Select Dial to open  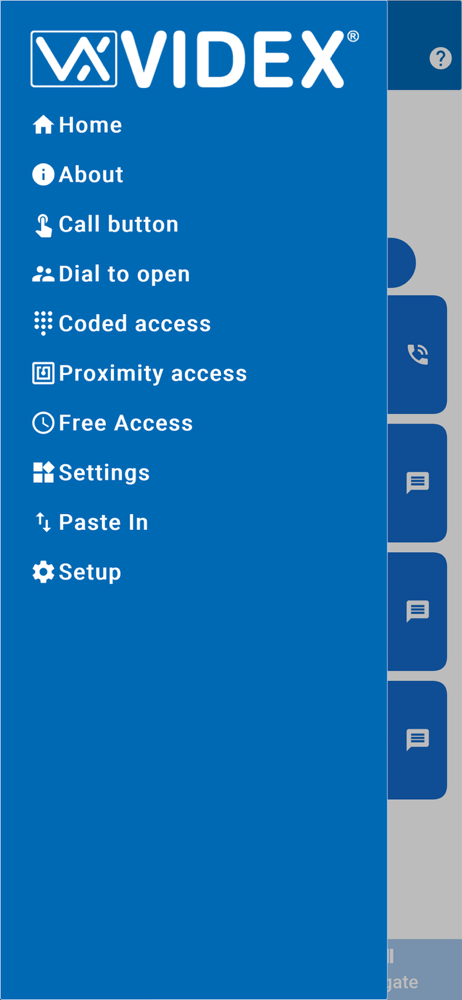pos(111,274)
